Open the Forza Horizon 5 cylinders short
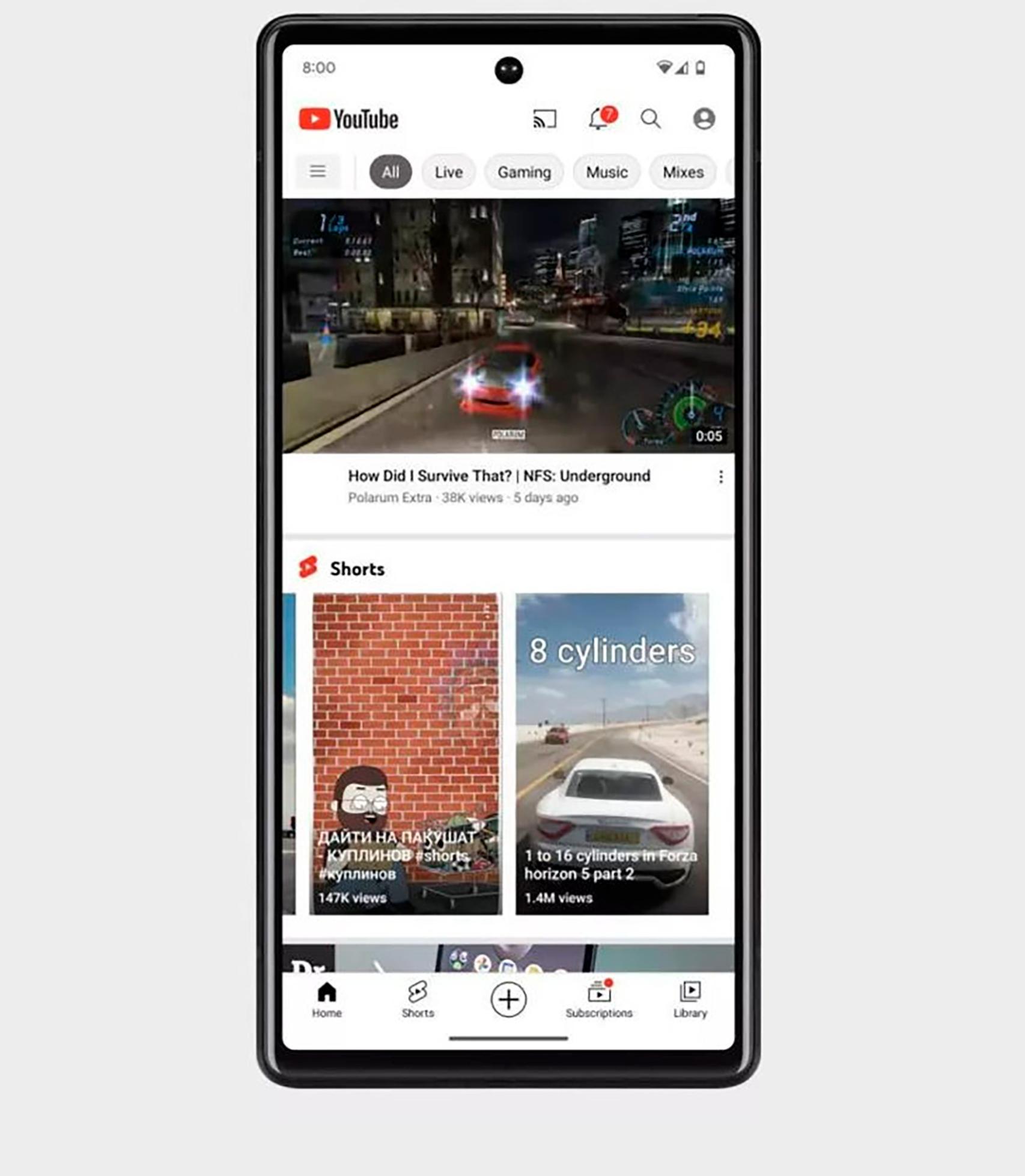1025x1176 pixels. pyautogui.click(x=612, y=753)
